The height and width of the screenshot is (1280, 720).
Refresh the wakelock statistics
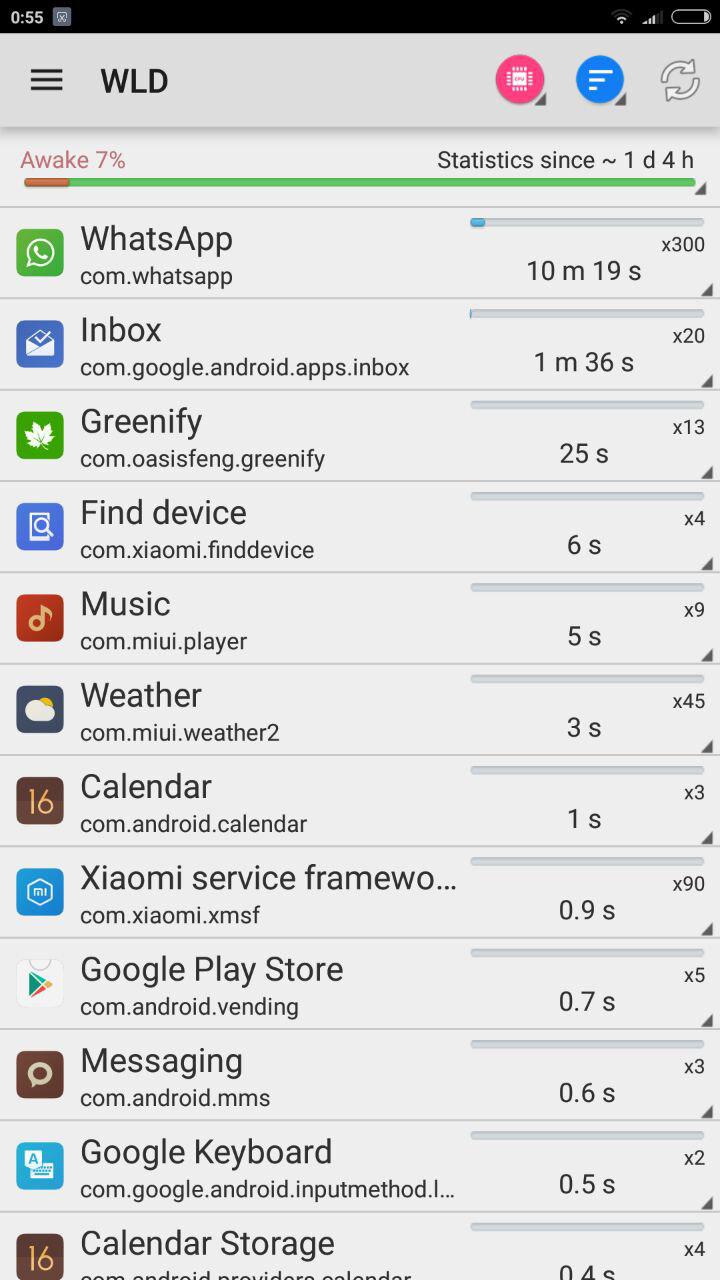(x=680, y=80)
